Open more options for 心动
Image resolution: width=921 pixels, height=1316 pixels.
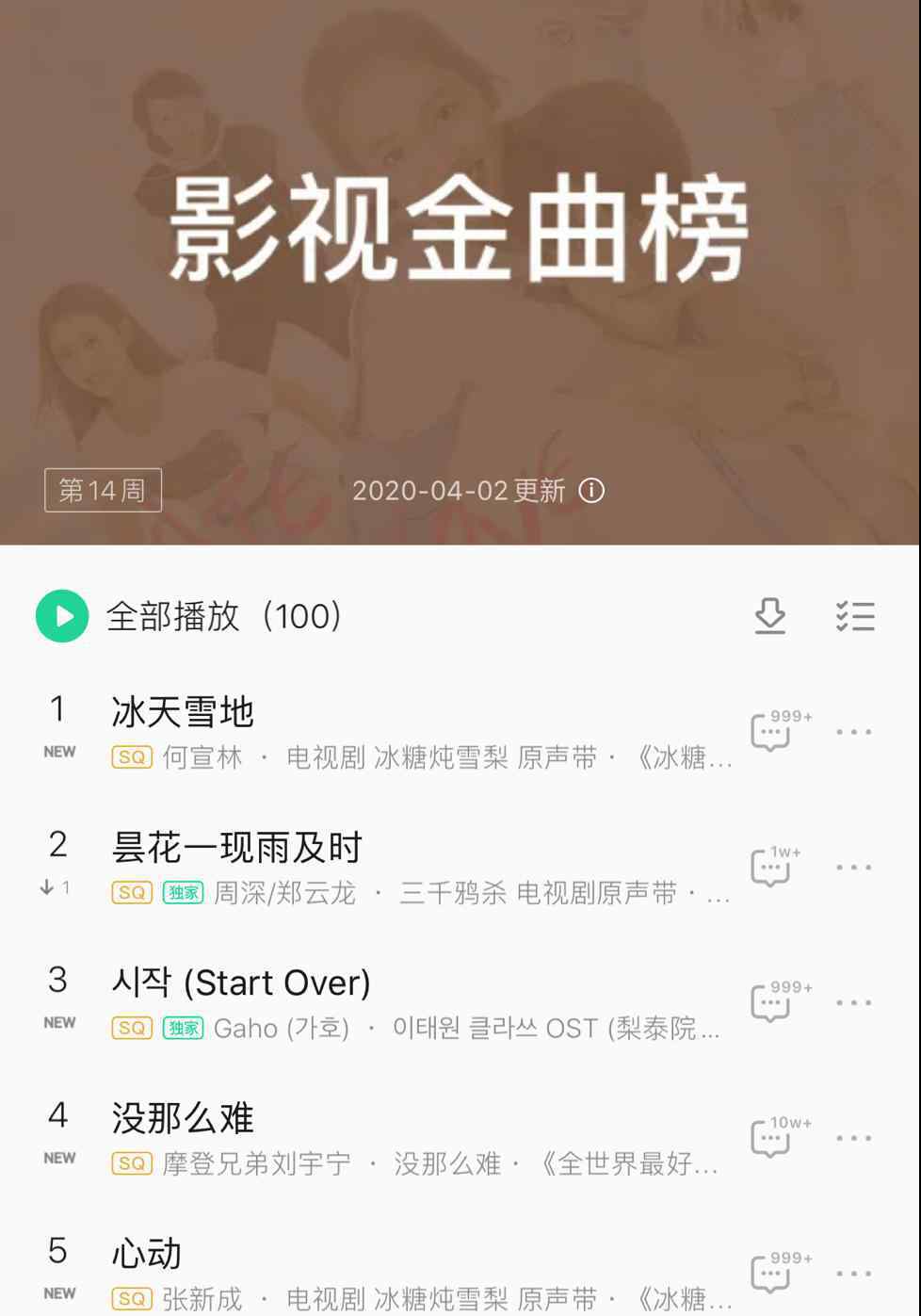click(x=854, y=1274)
